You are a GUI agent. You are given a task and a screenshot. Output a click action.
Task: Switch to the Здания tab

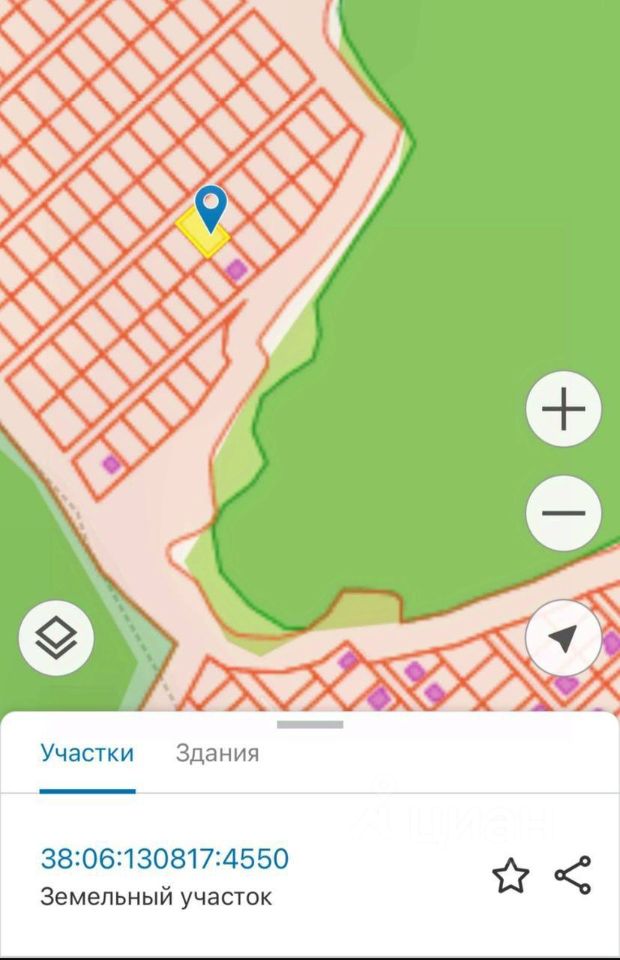click(217, 753)
